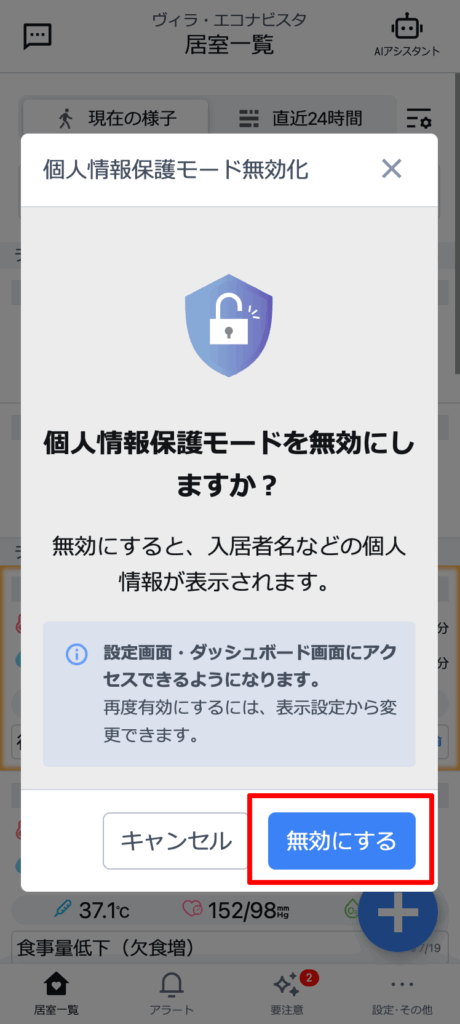Close the 個人情報保護モード無効化 dialog
The height and width of the screenshot is (1024, 460).
(x=391, y=169)
